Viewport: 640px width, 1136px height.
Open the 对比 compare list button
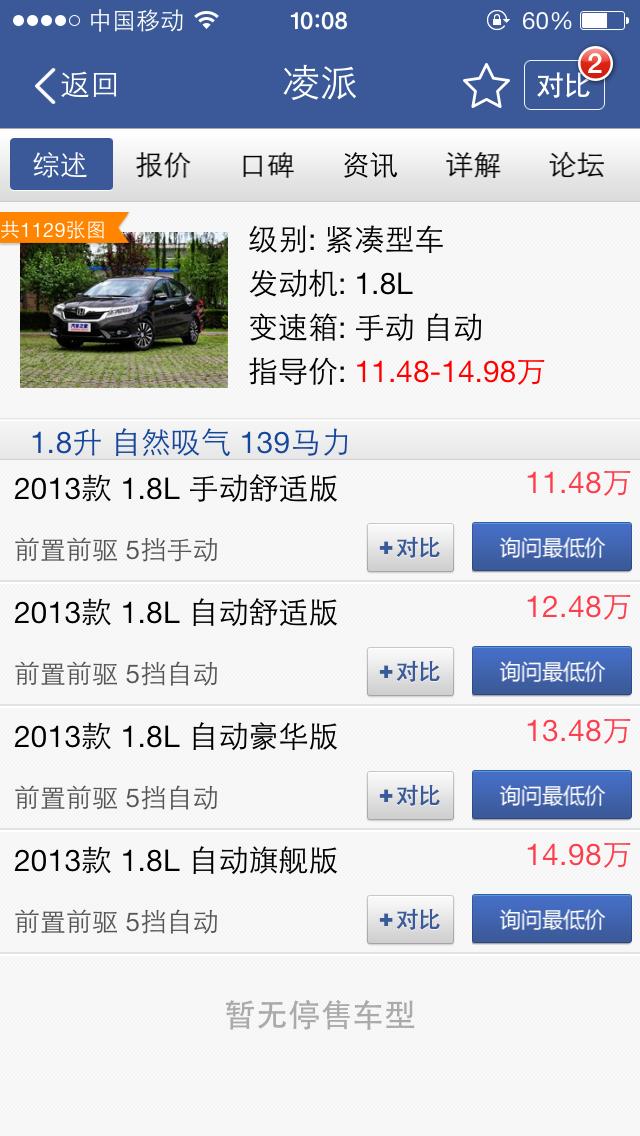564,86
